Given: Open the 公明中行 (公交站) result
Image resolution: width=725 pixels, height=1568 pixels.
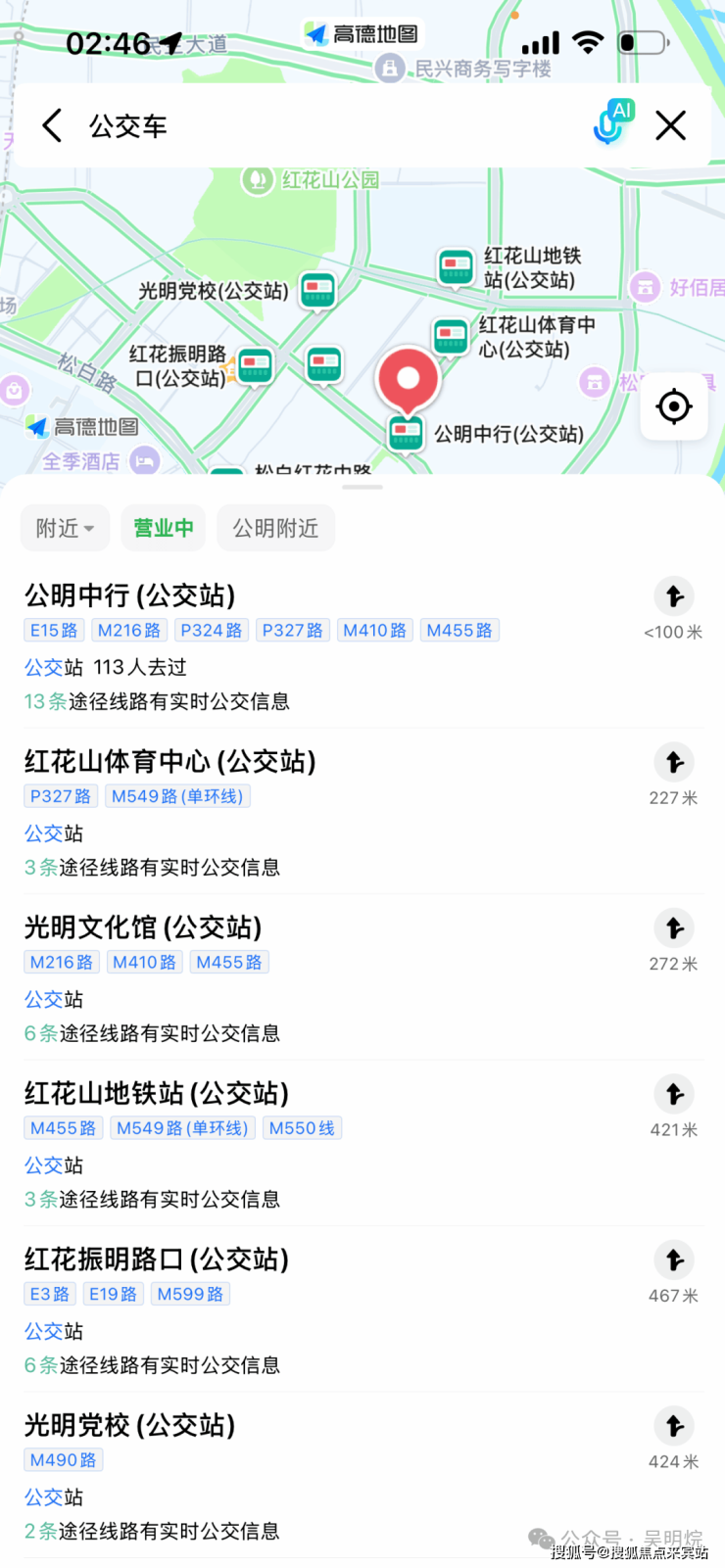Looking at the screenshot, I should tap(129, 595).
